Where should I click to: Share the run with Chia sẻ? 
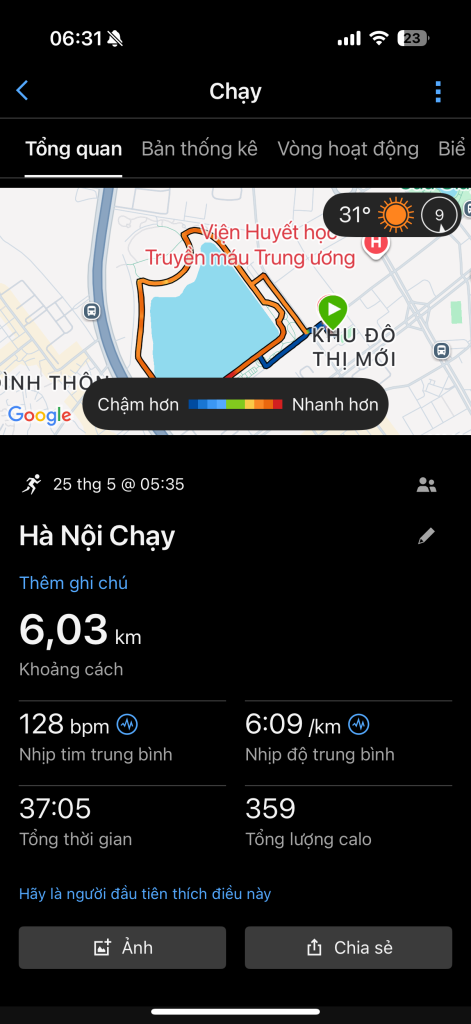coord(348,948)
